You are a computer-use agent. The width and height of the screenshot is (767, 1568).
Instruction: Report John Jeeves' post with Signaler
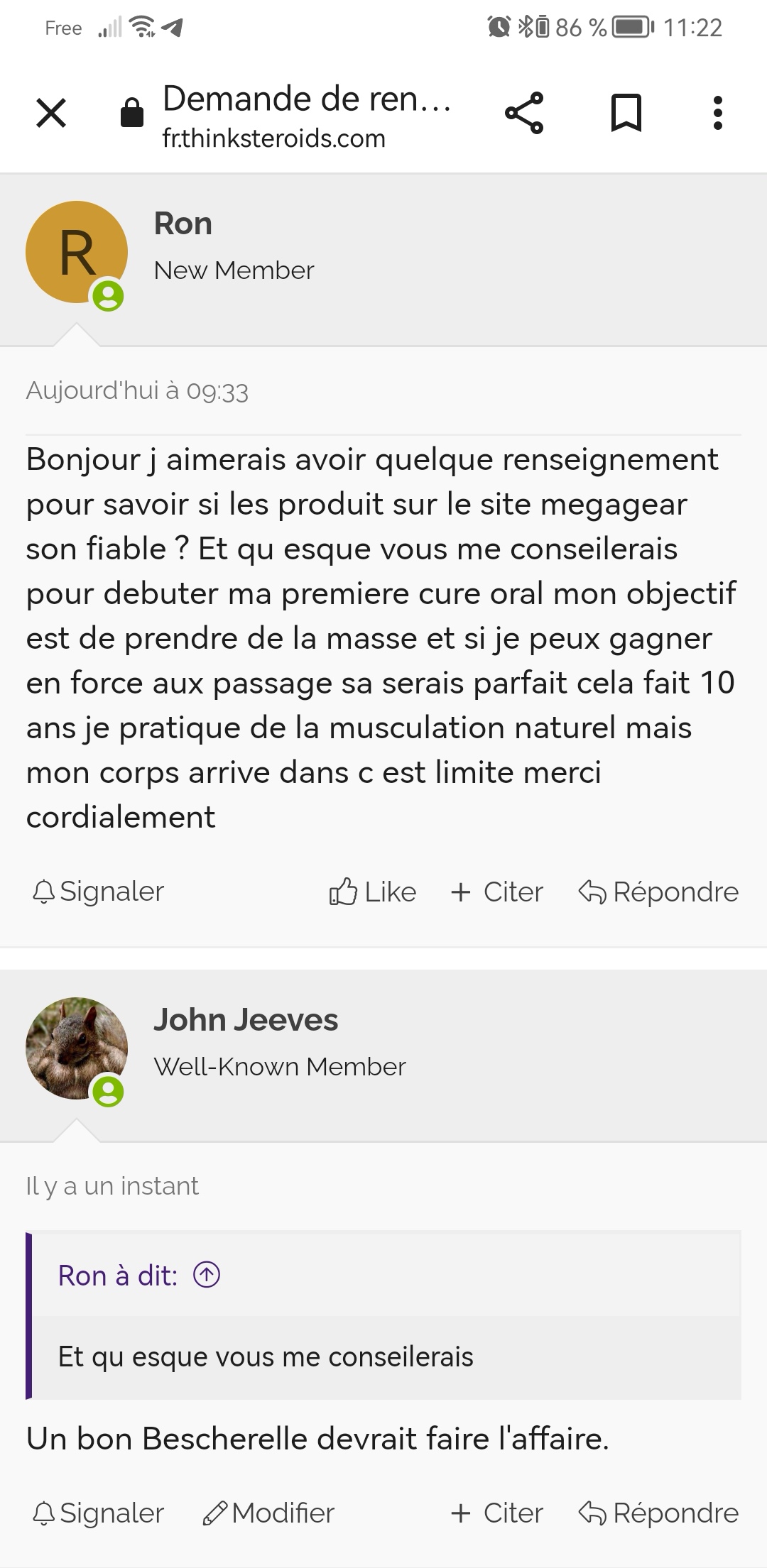point(99,1513)
